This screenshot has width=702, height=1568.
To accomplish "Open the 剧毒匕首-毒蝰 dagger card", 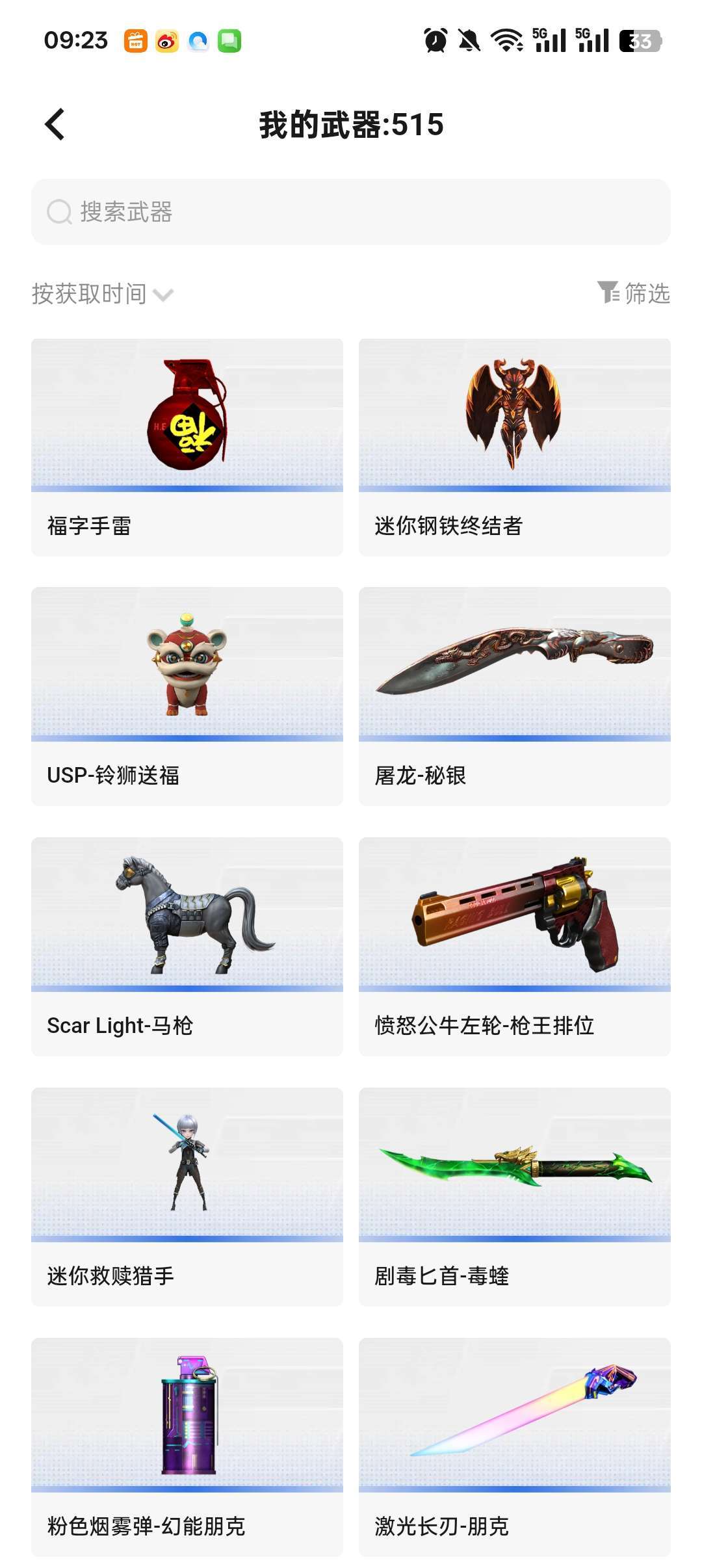I will (514, 1197).
